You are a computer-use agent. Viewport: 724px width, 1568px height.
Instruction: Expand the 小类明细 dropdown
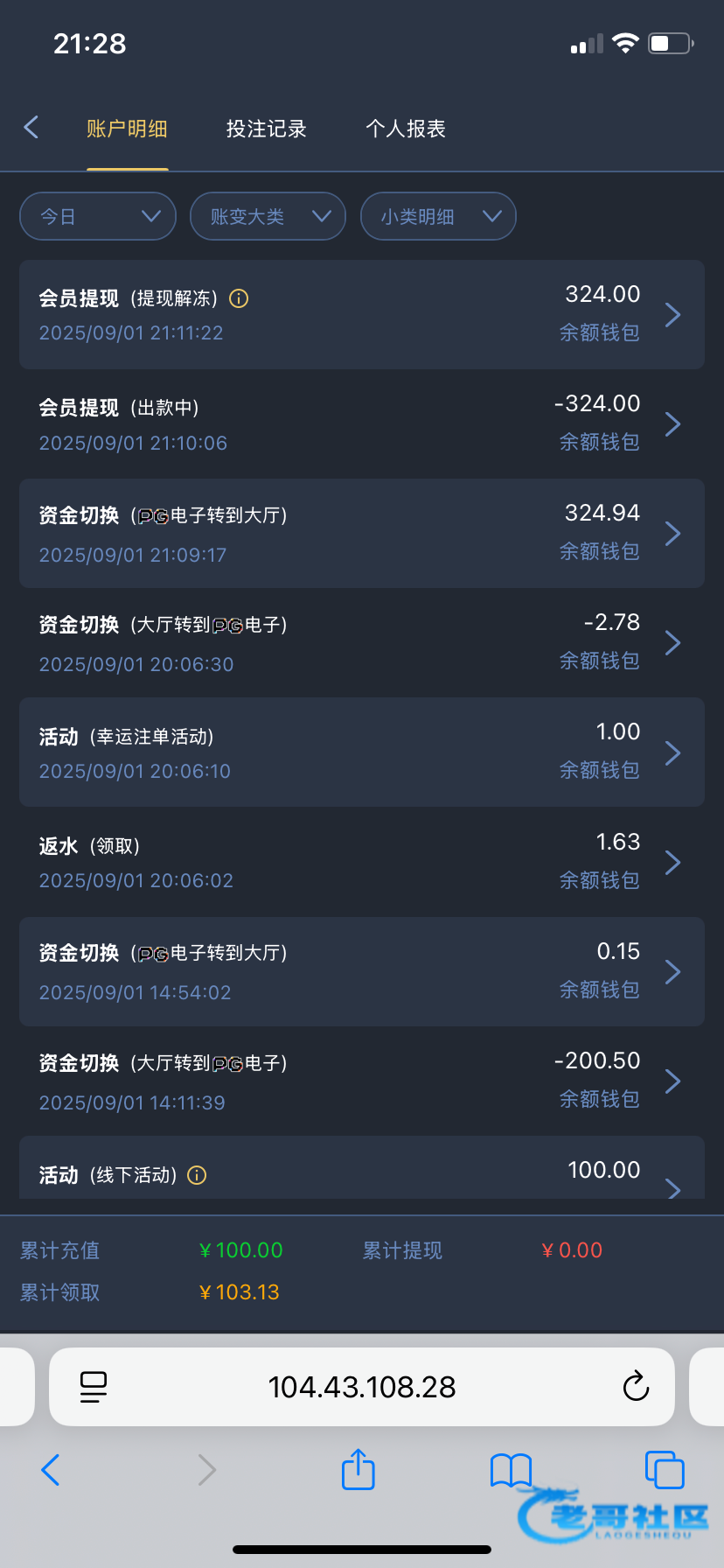coord(438,216)
